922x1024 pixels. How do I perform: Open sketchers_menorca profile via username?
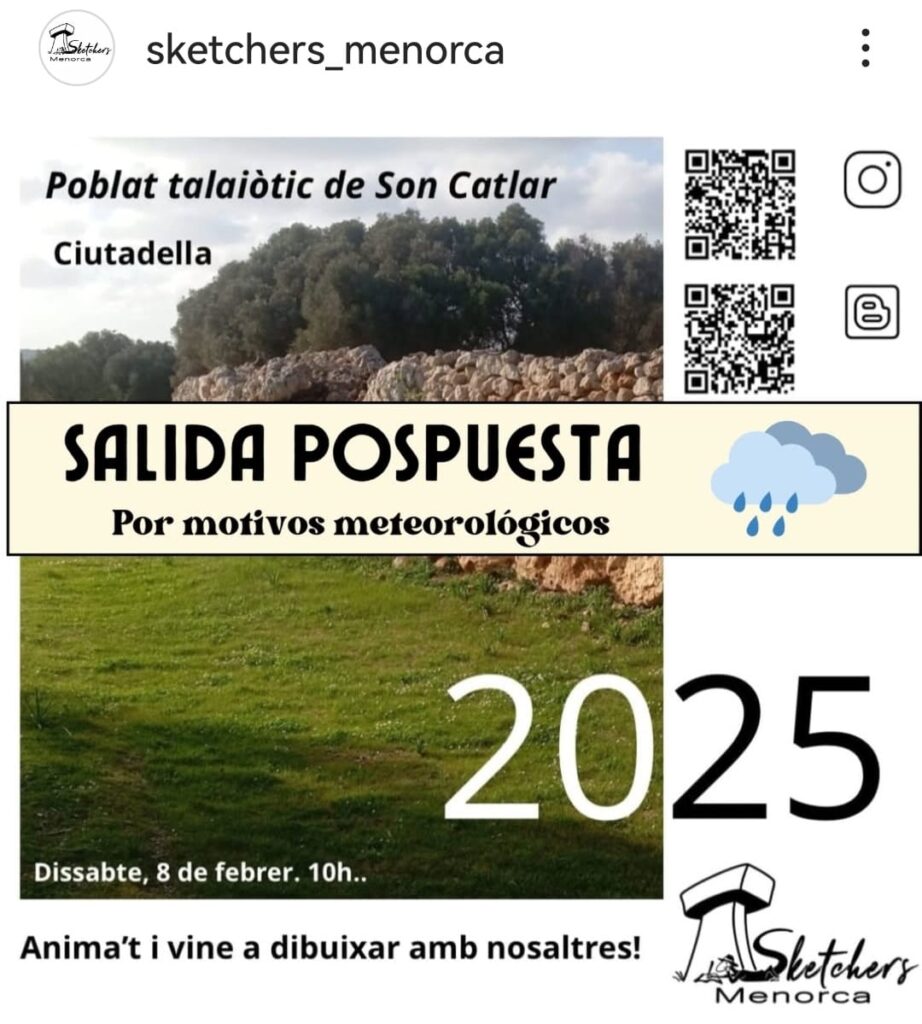click(x=324, y=49)
